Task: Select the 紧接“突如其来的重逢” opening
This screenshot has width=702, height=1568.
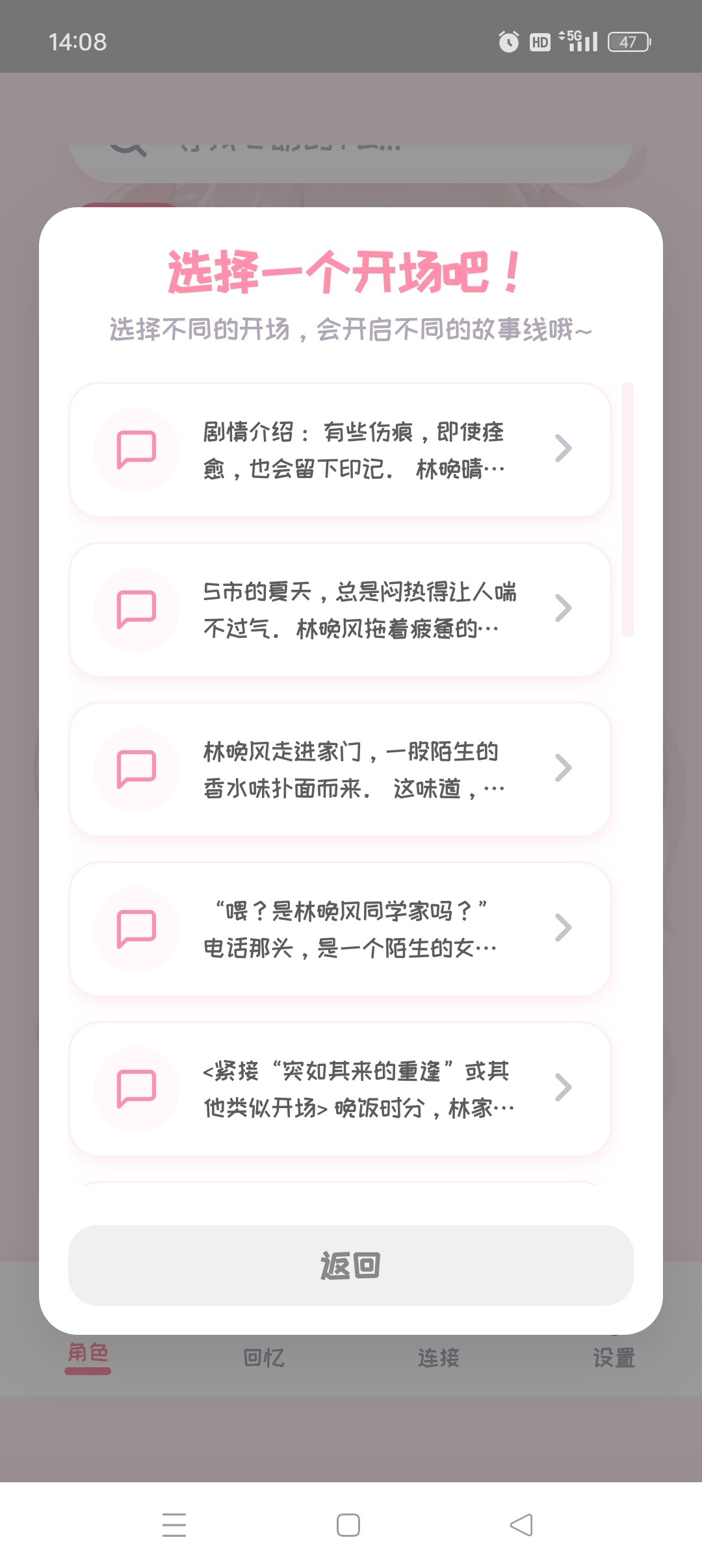Action: pos(340,1089)
